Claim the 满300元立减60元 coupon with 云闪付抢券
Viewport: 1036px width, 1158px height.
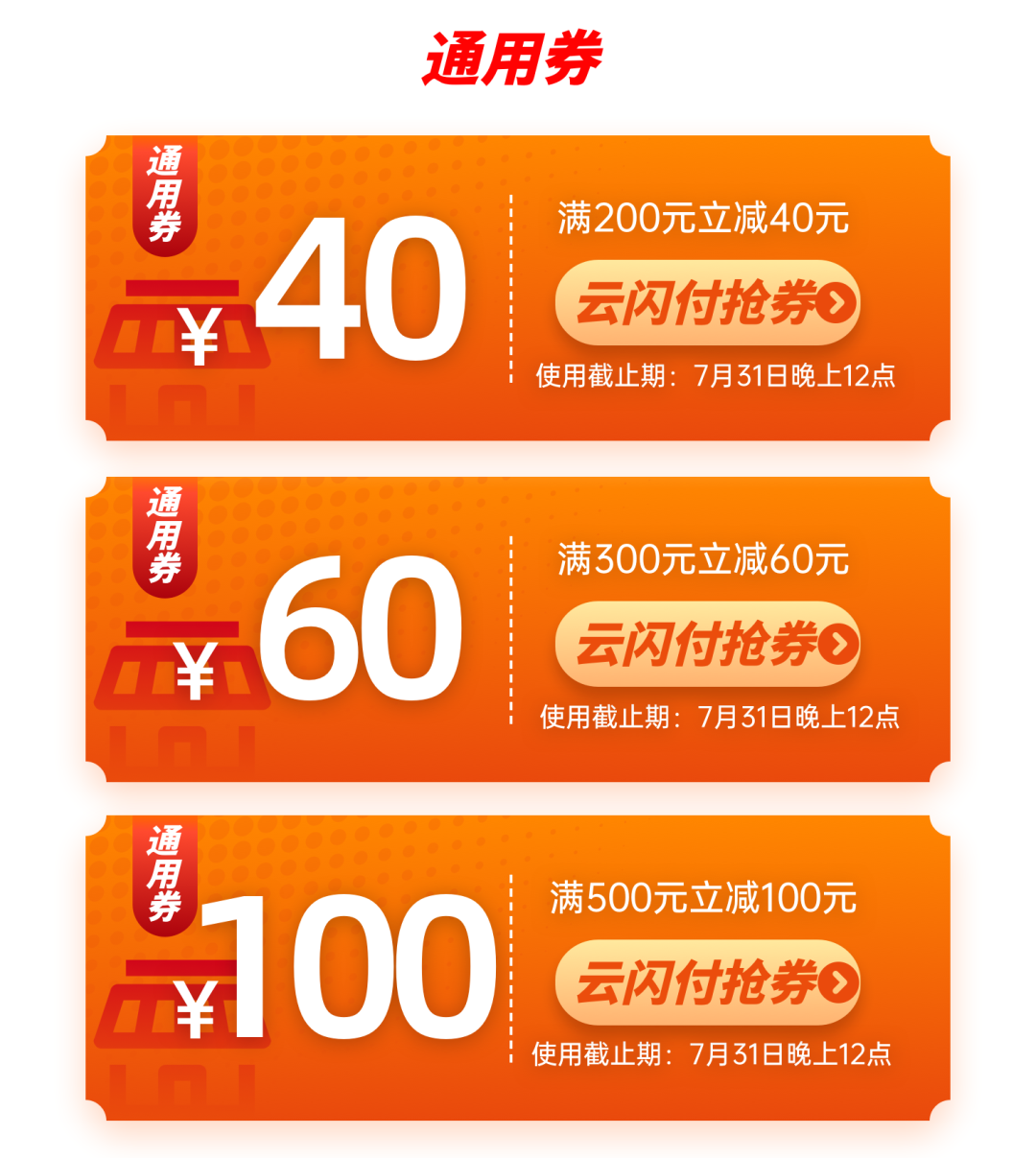(x=707, y=644)
